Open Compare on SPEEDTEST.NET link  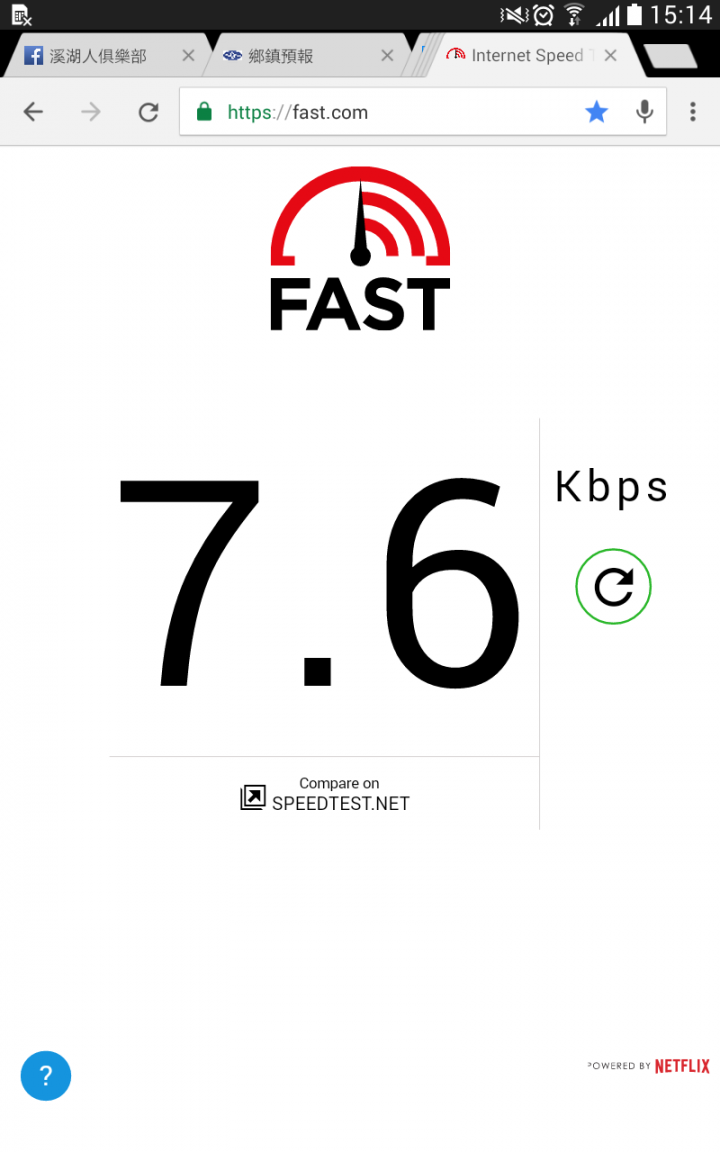(x=325, y=795)
